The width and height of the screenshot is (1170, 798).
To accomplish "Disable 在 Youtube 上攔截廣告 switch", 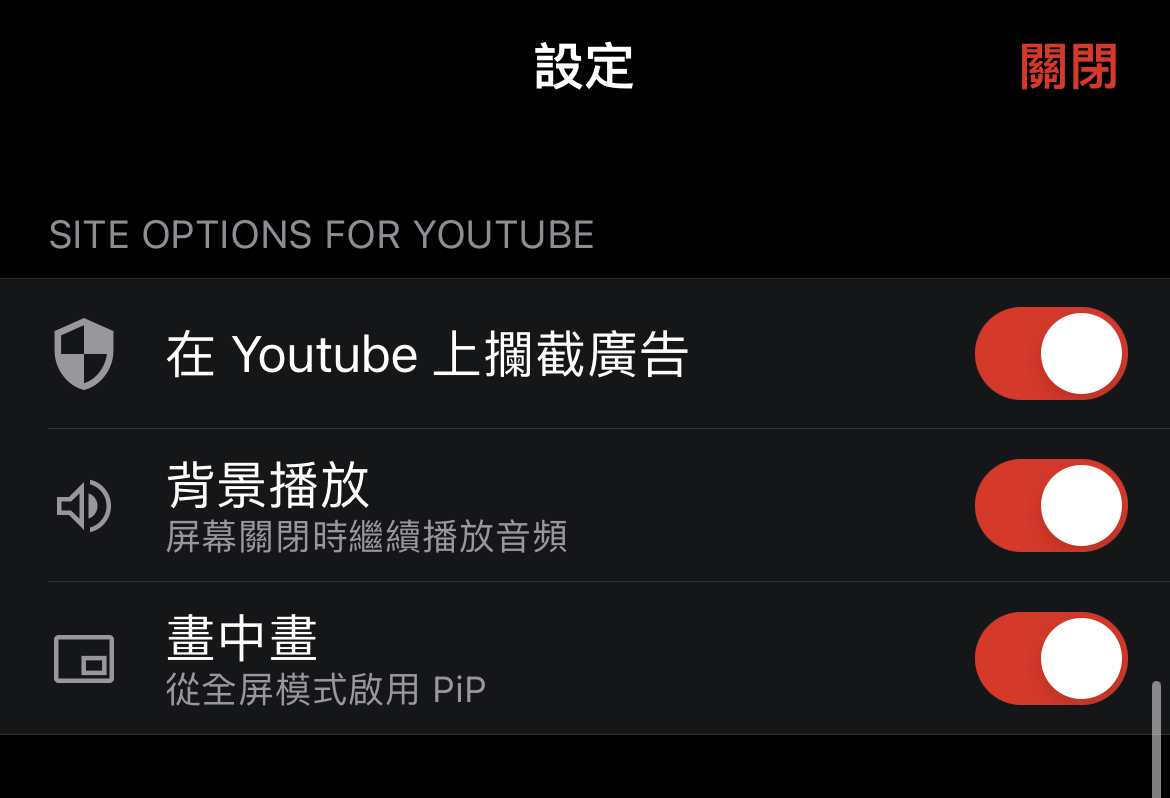I will tap(1050, 354).
